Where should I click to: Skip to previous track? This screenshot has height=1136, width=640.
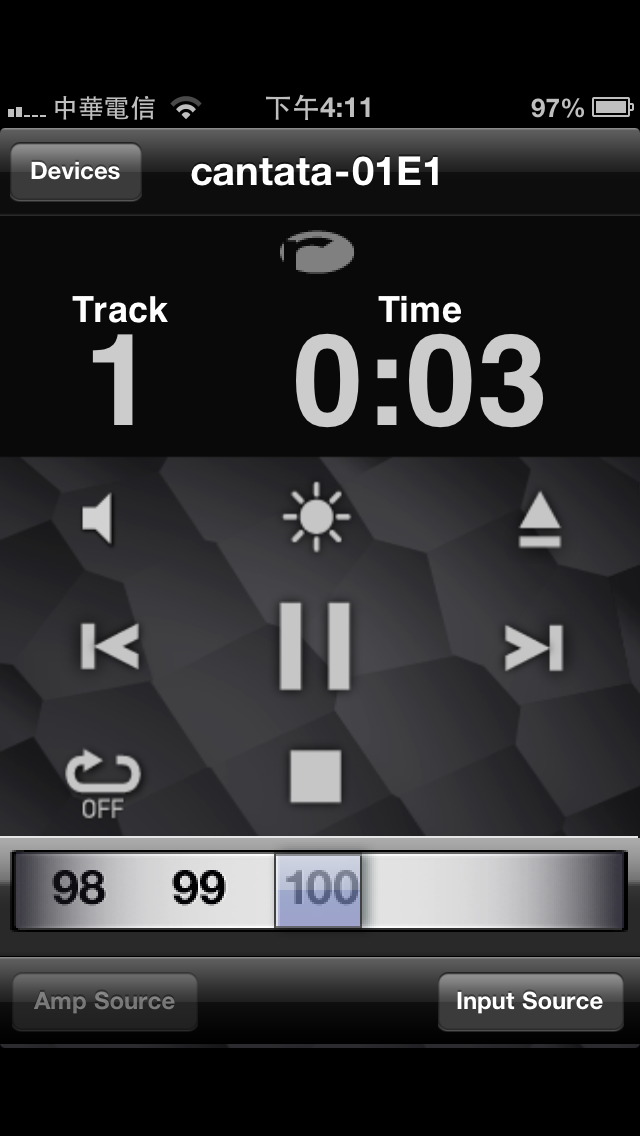pyautogui.click(x=109, y=646)
